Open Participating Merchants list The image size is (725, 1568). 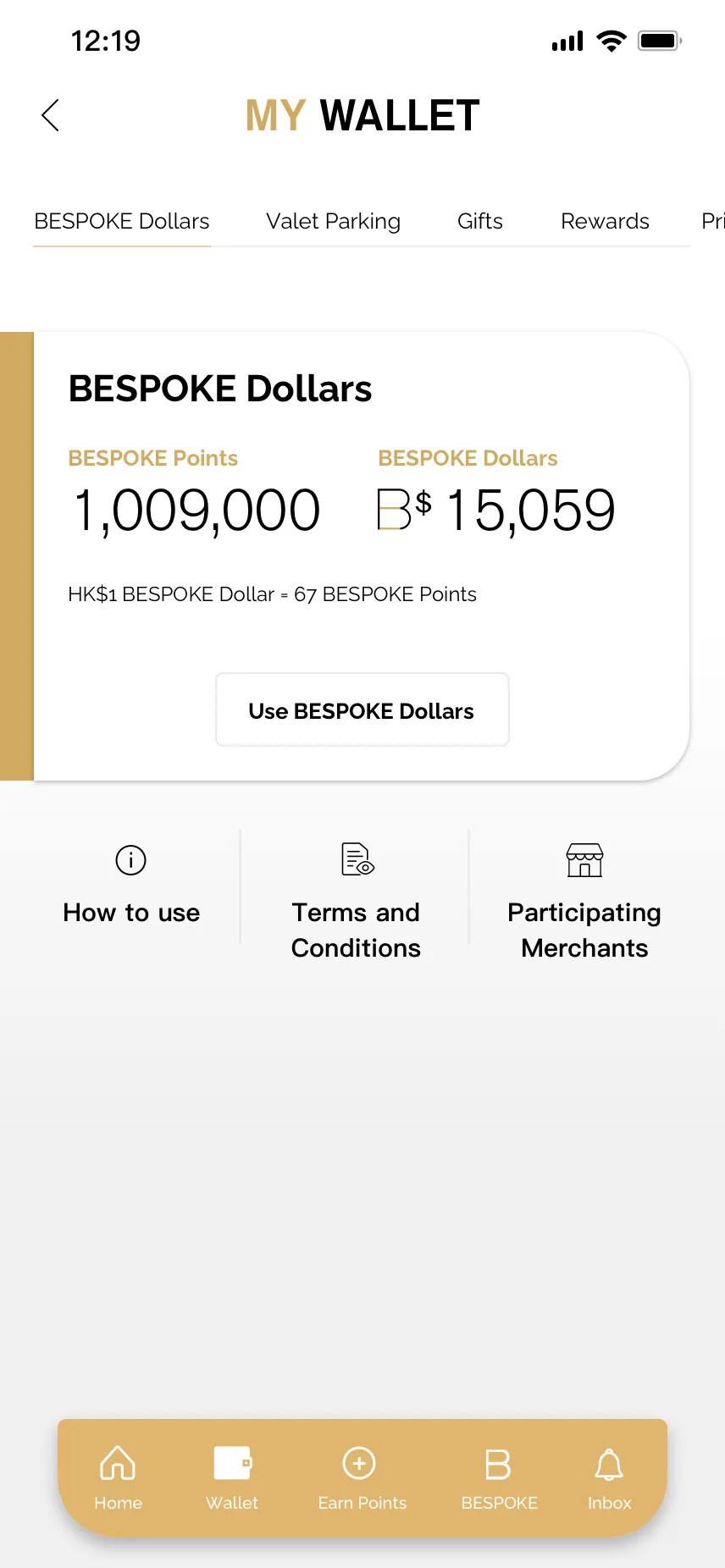pyautogui.click(x=584, y=903)
